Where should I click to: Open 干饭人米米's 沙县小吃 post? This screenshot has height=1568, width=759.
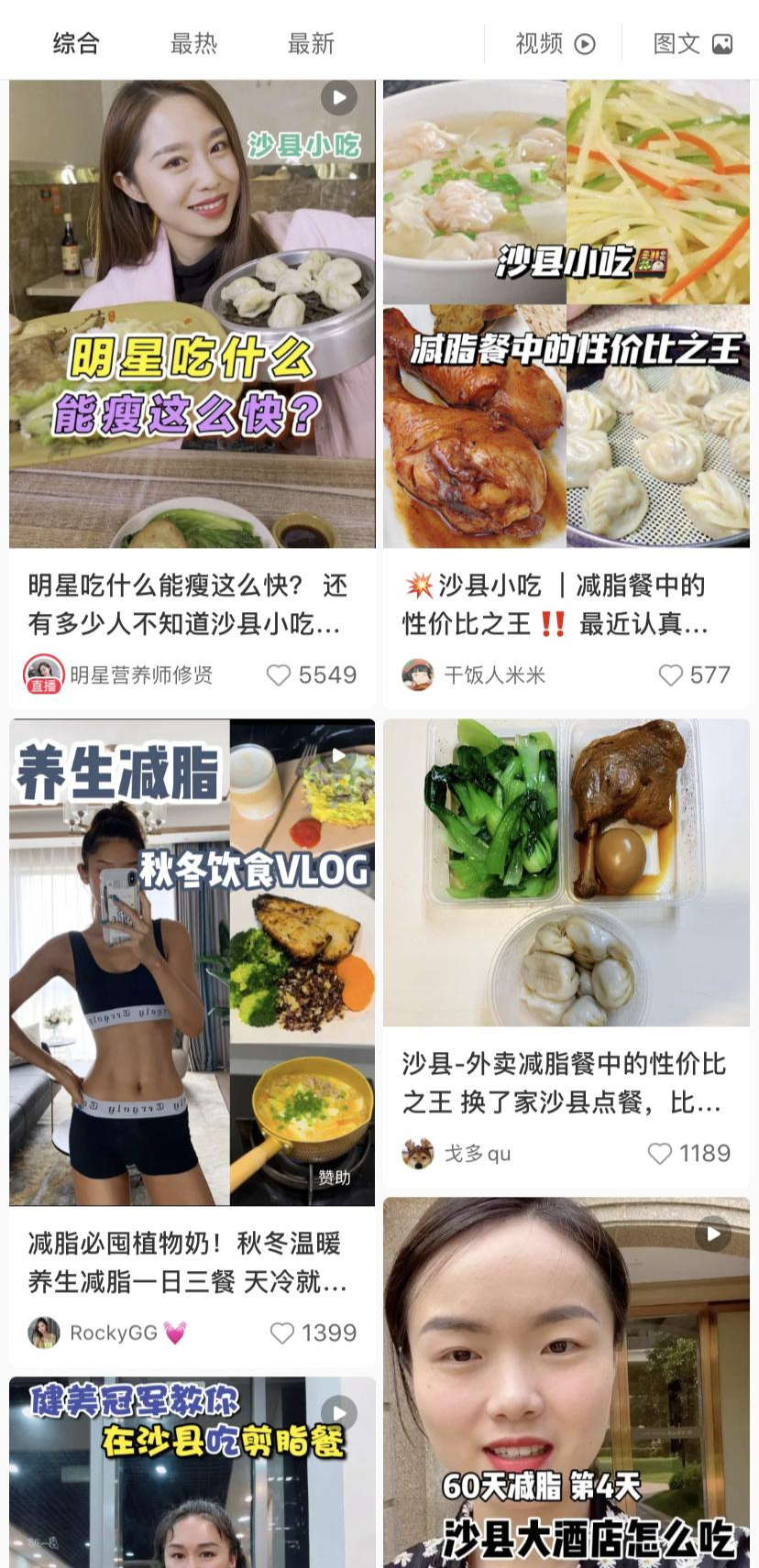(566, 313)
